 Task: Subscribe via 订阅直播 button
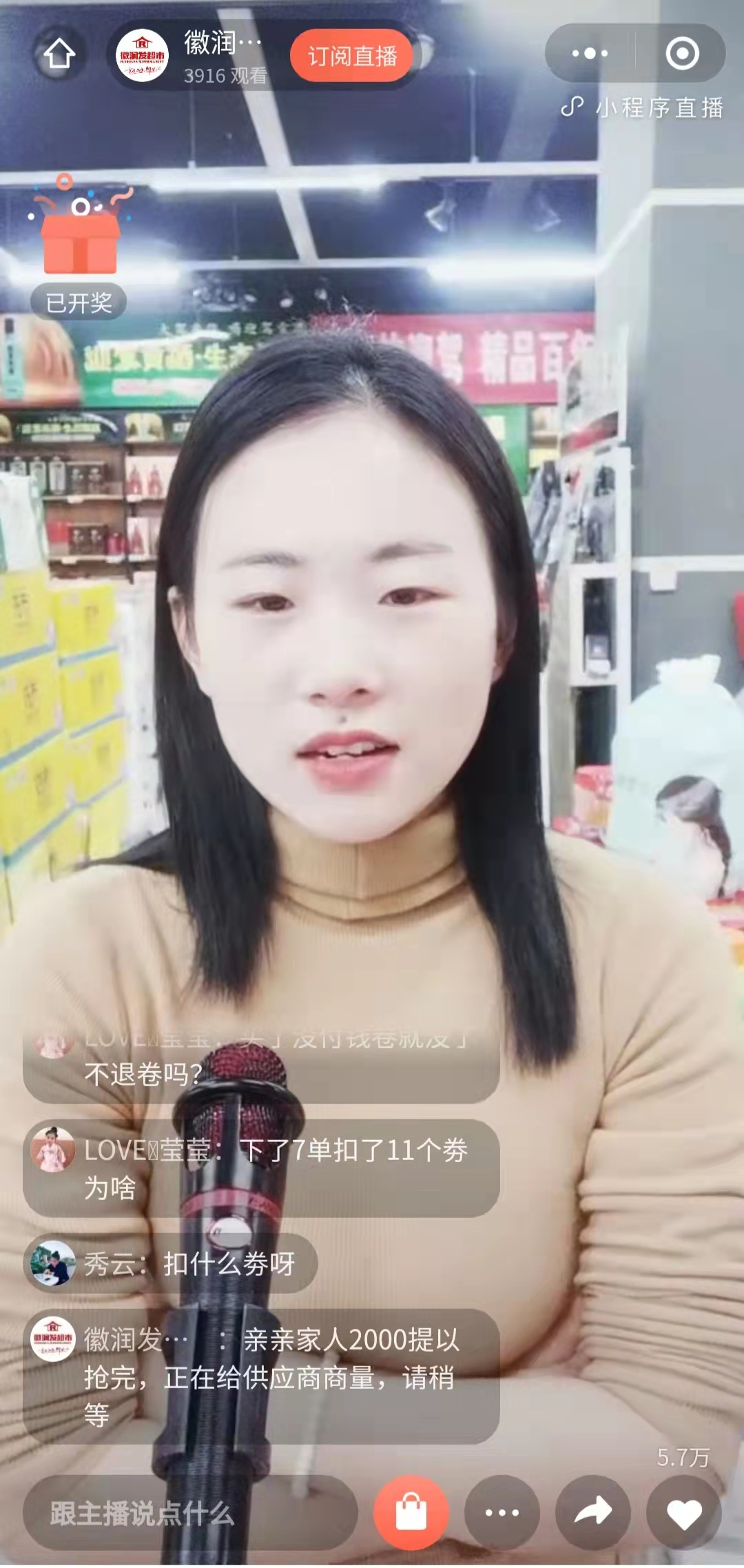coord(351,56)
